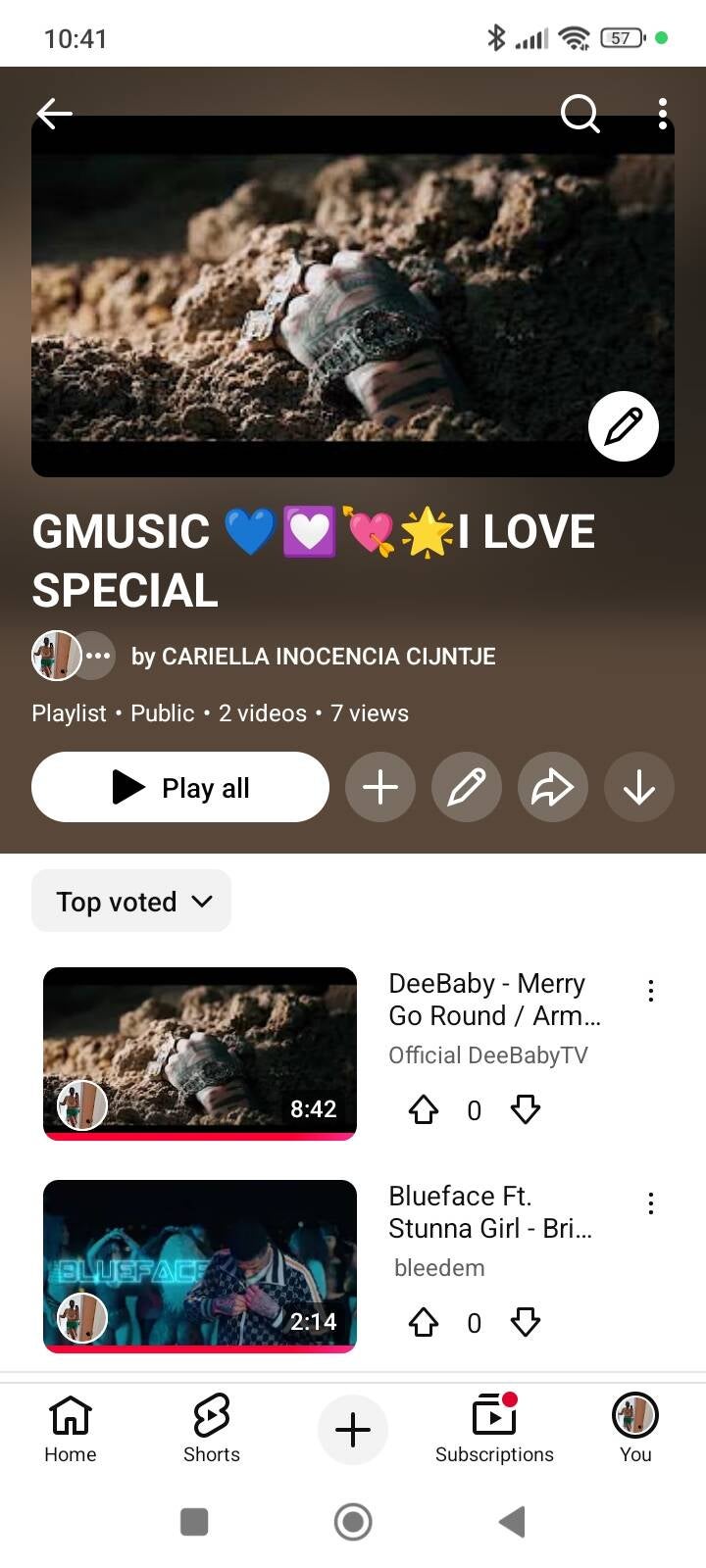Open the Subscriptions tab
The image size is (706, 1568).
click(494, 1429)
